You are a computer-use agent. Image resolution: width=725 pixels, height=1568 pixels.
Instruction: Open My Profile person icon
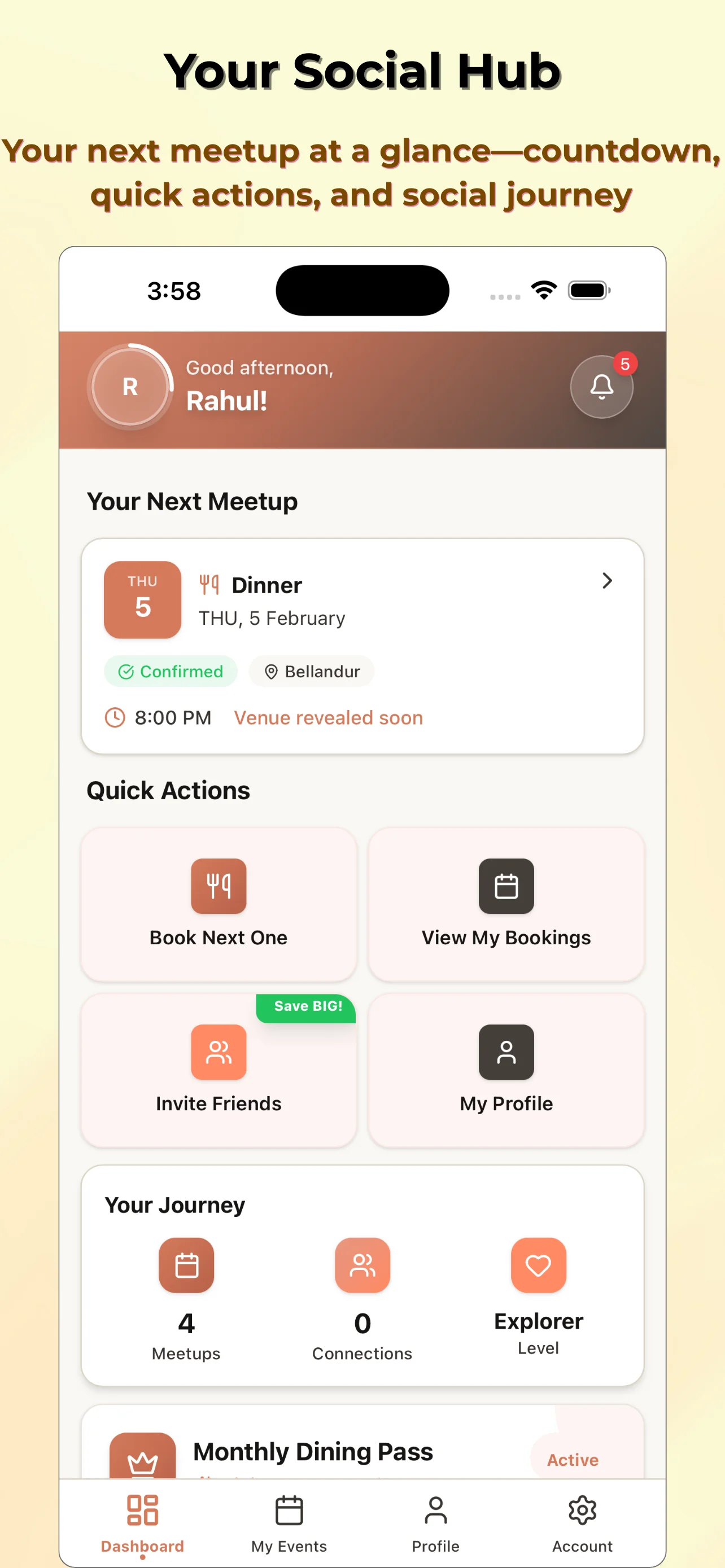coord(506,1053)
